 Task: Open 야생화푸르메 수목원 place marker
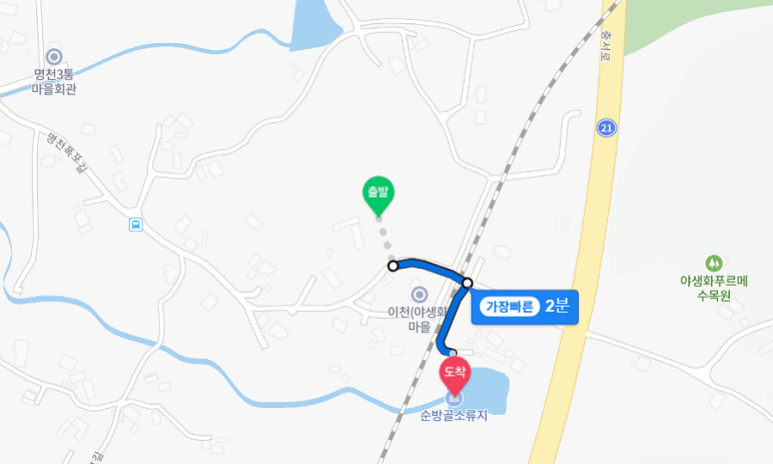click(x=712, y=261)
